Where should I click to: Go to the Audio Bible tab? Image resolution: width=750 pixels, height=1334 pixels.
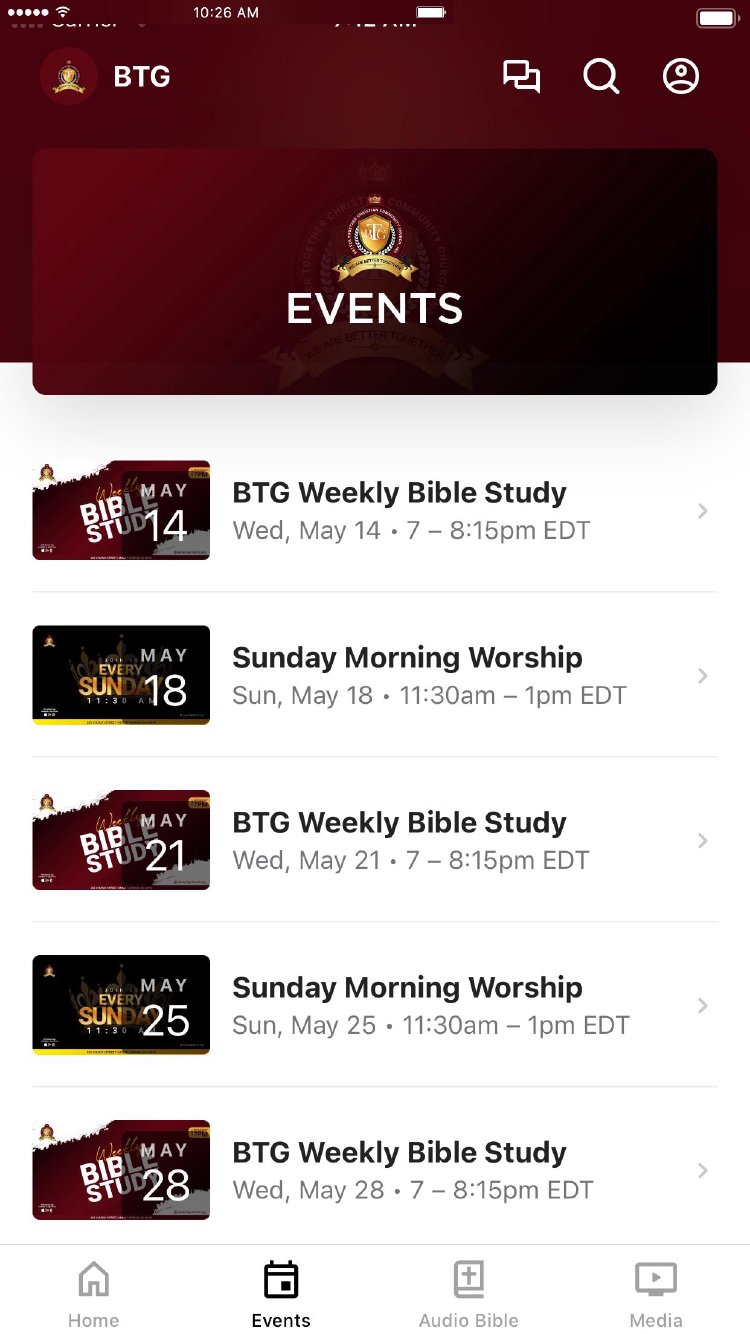coord(468,1292)
